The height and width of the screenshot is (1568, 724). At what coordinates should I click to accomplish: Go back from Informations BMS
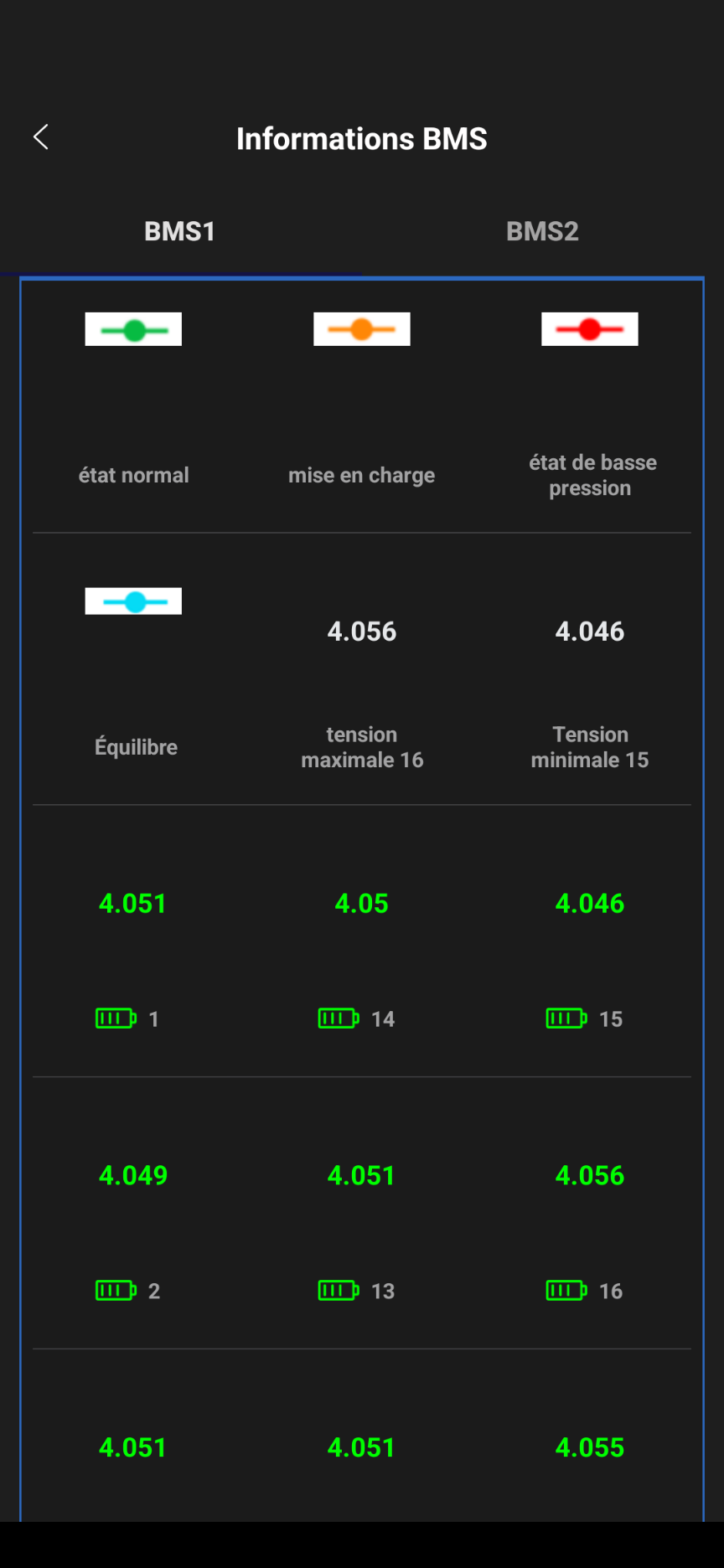point(40,137)
